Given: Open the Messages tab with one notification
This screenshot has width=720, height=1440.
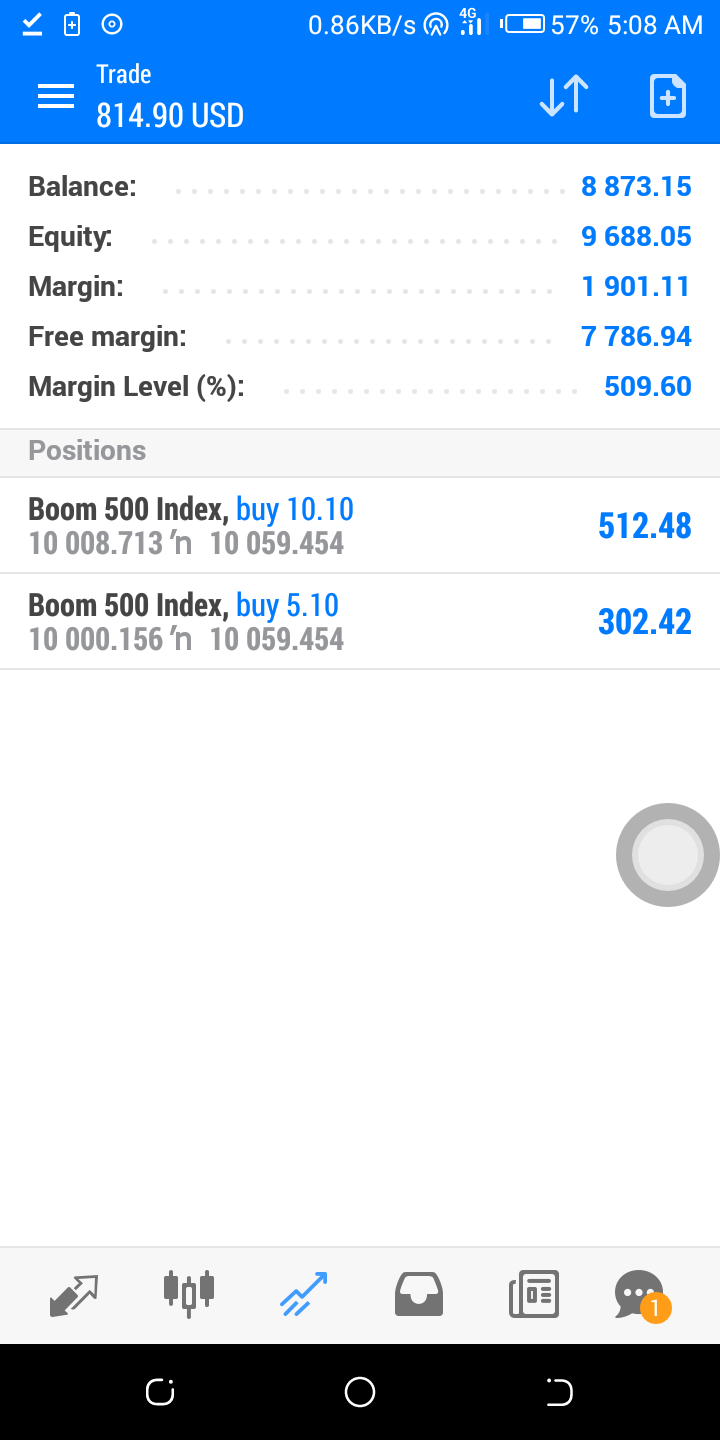Looking at the screenshot, I should point(641,1295).
